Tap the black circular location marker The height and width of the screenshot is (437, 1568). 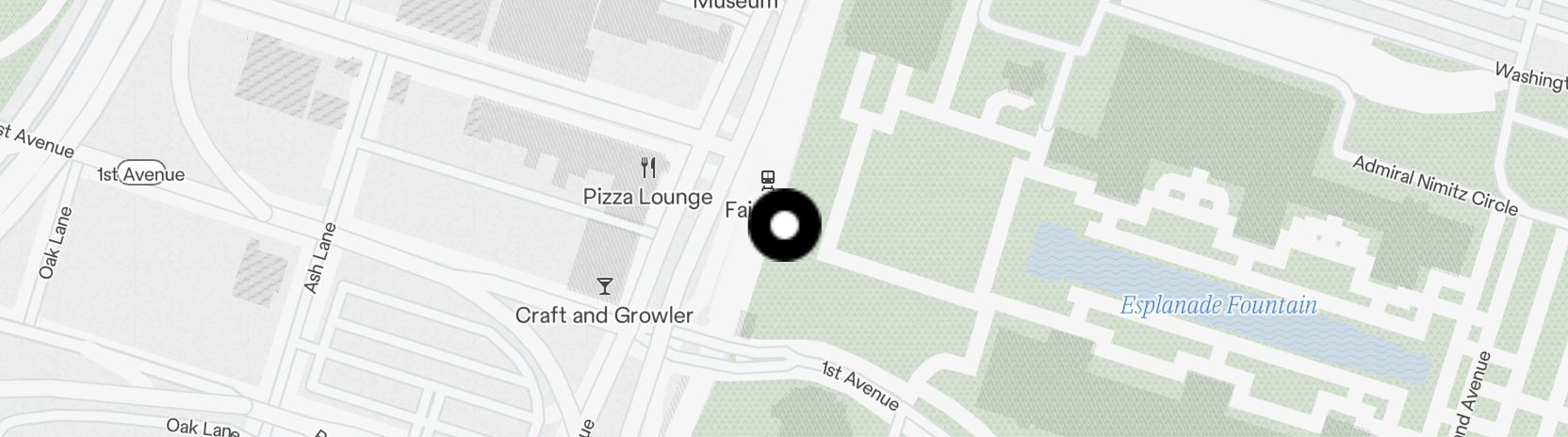pos(784,225)
